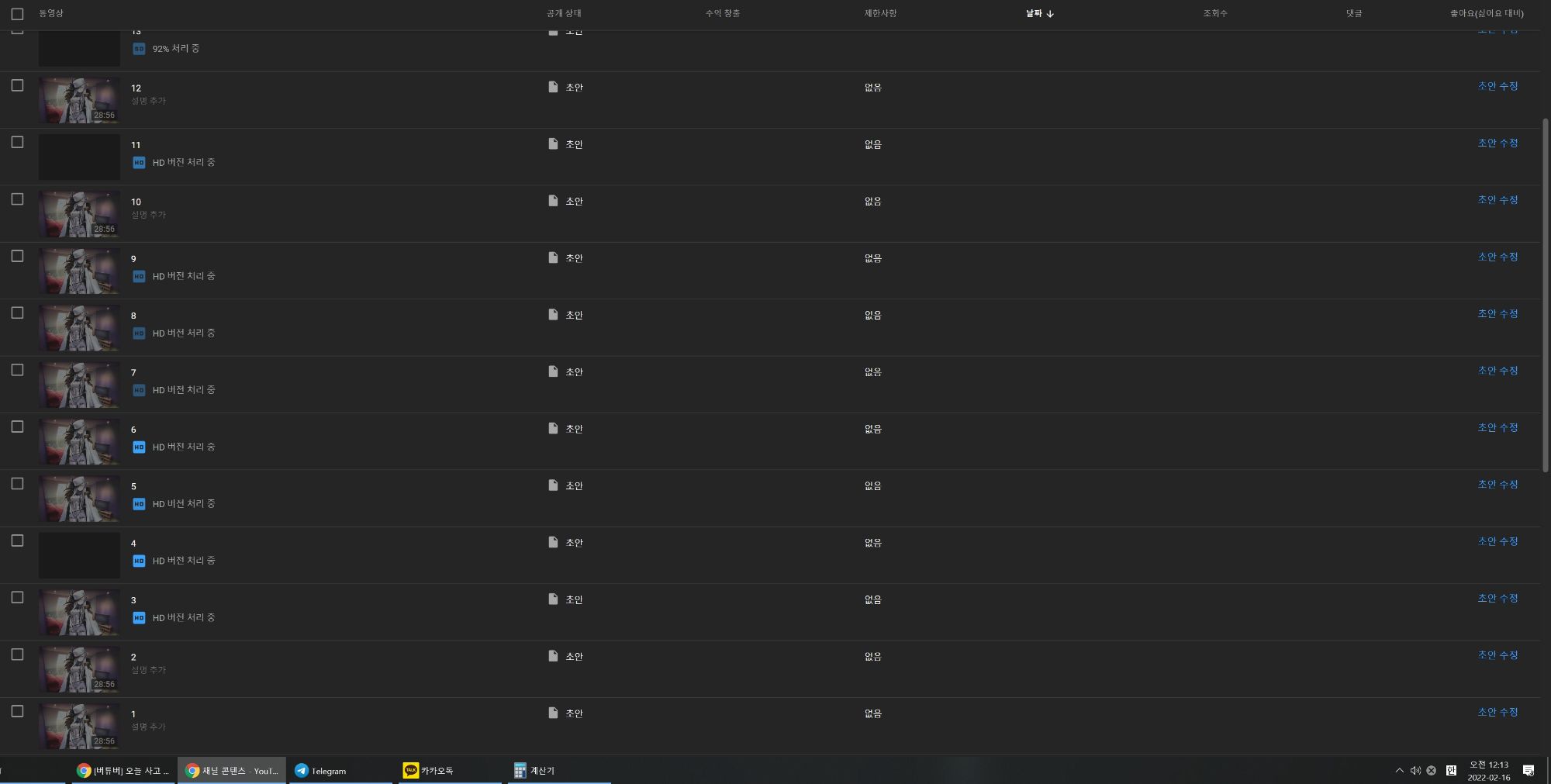Screen dimensions: 1551x784
Task: Open thumbnail of video 10
Action: click(x=79, y=214)
